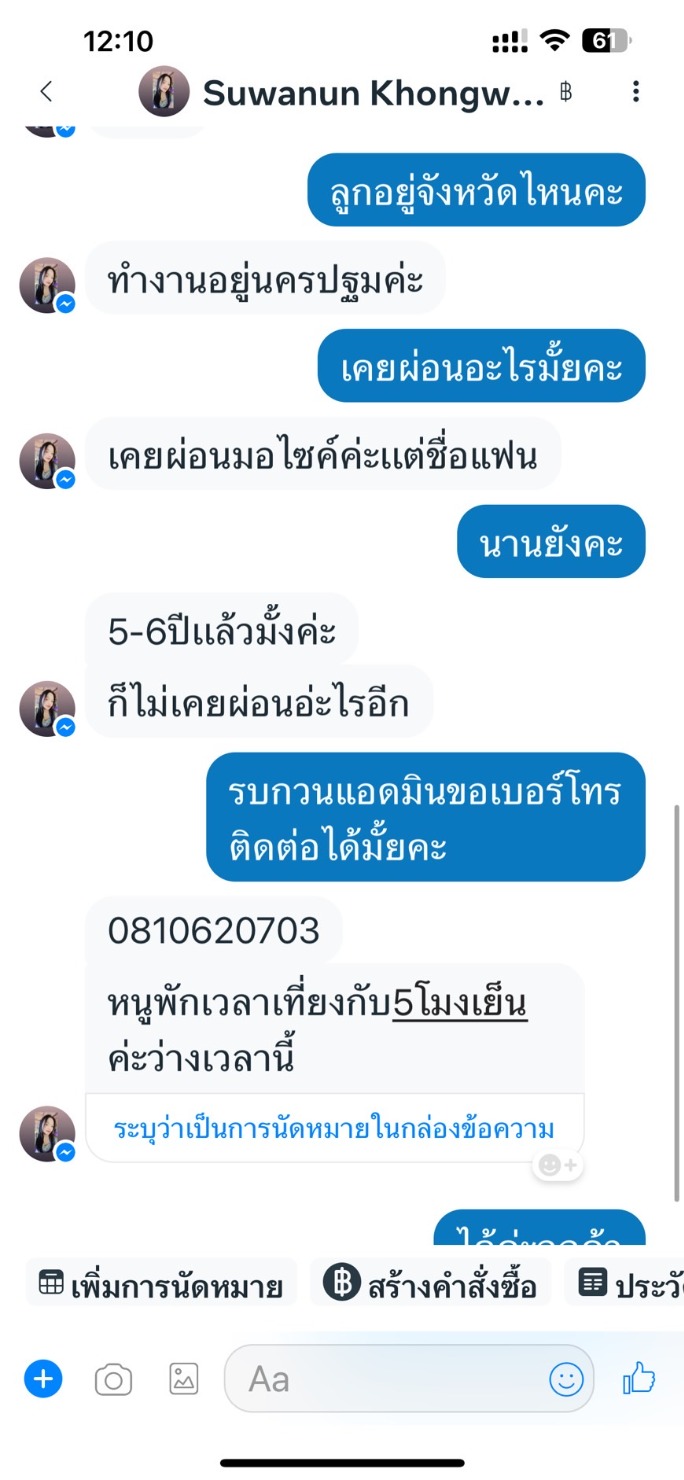Go back to the inbox list

pos(46,92)
